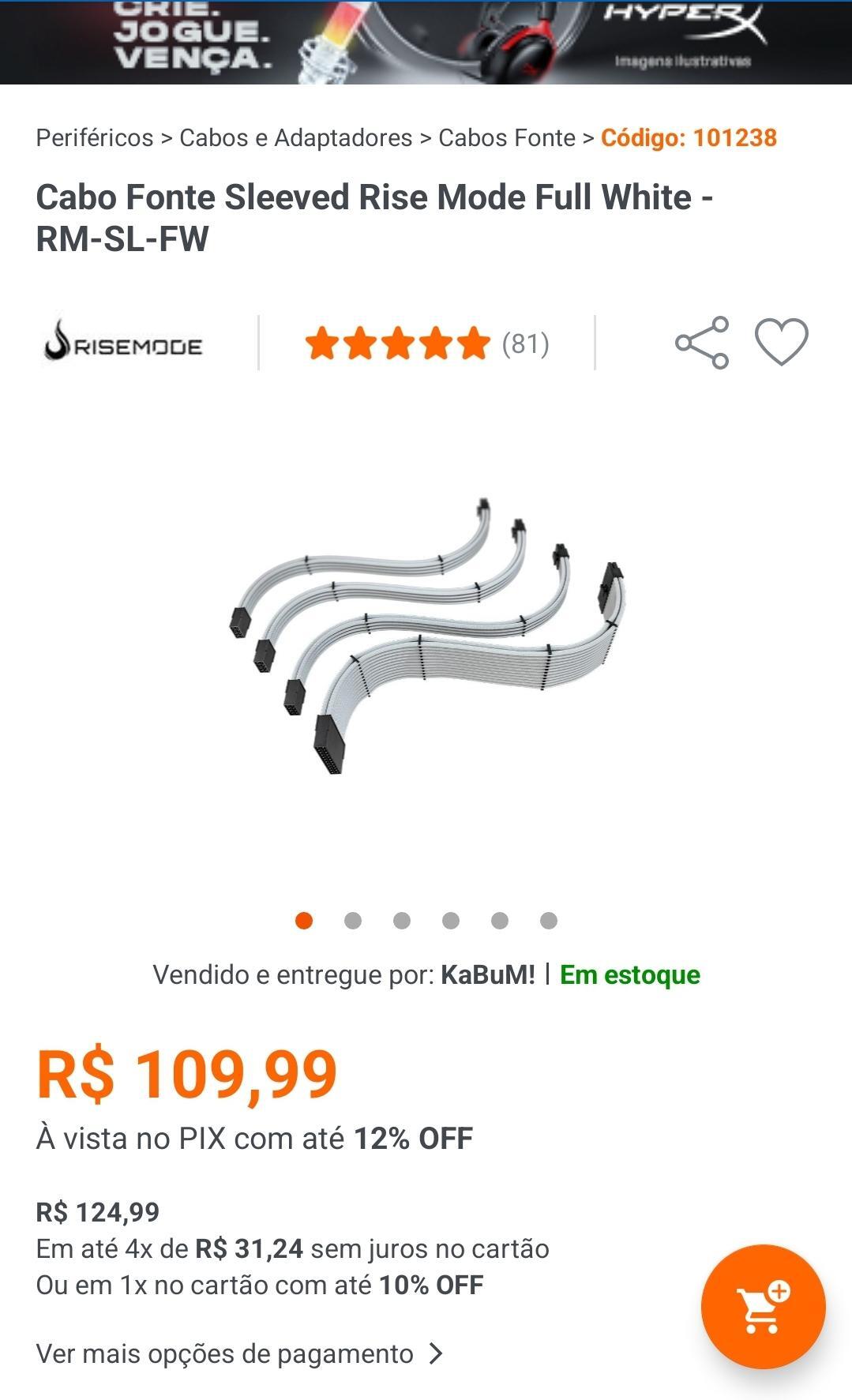Enlarge the white sleeved cable product image

(426, 636)
